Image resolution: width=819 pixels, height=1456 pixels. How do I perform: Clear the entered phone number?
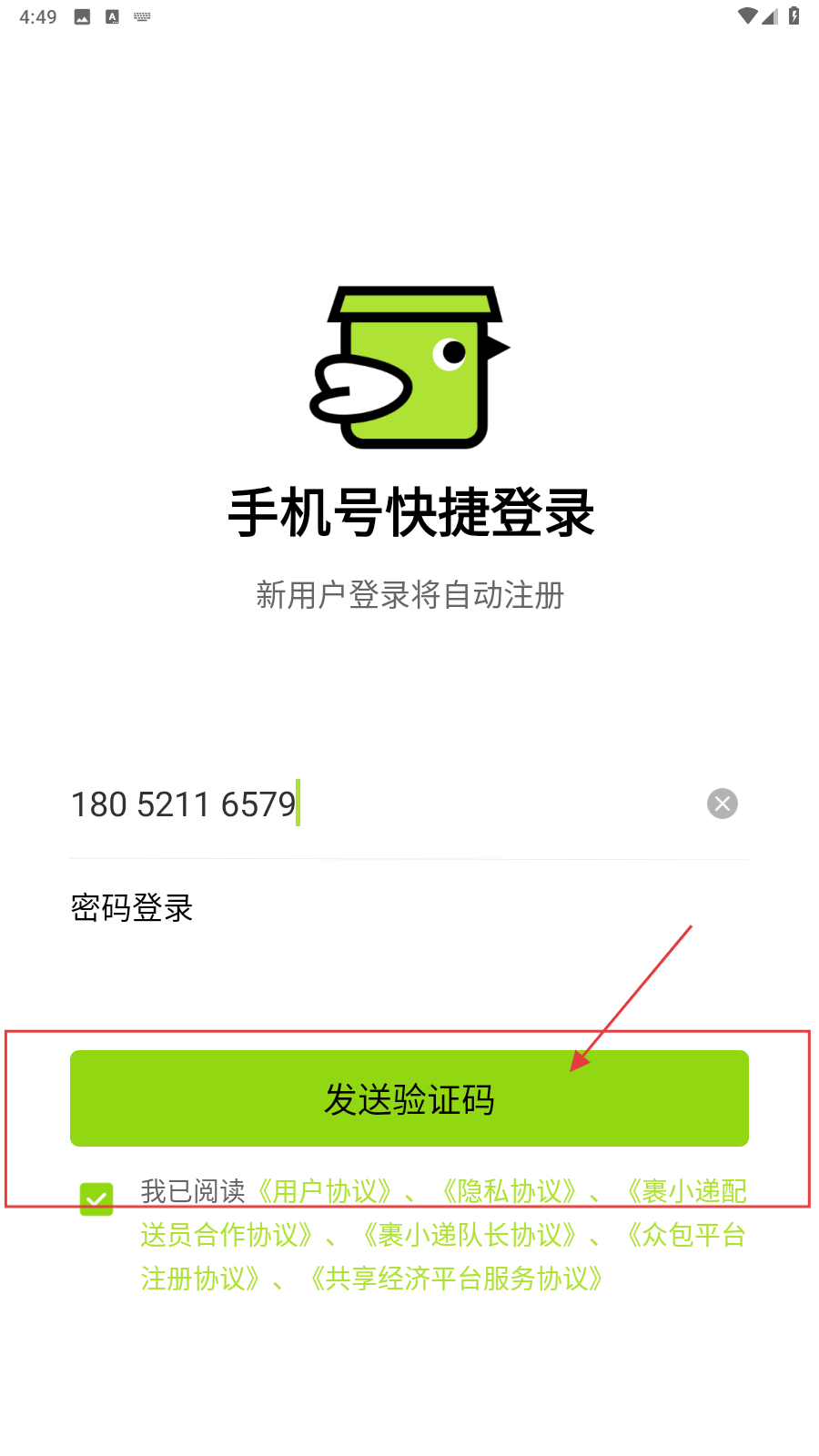click(x=722, y=804)
